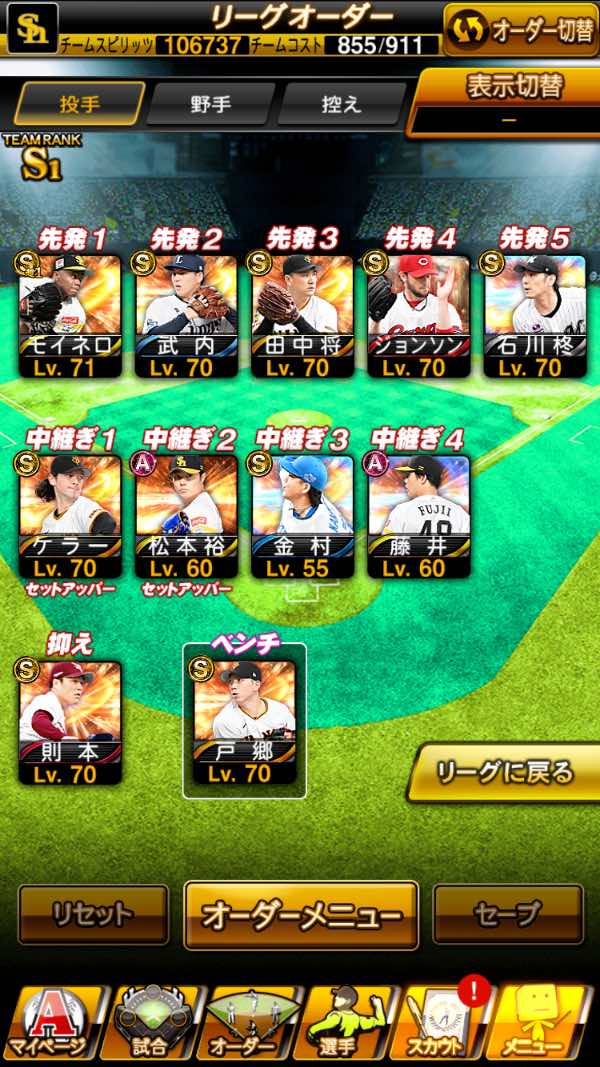Image resolution: width=600 pixels, height=1067 pixels.
Task: Choose ジョンソン starter card
Action: tap(418, 315)
